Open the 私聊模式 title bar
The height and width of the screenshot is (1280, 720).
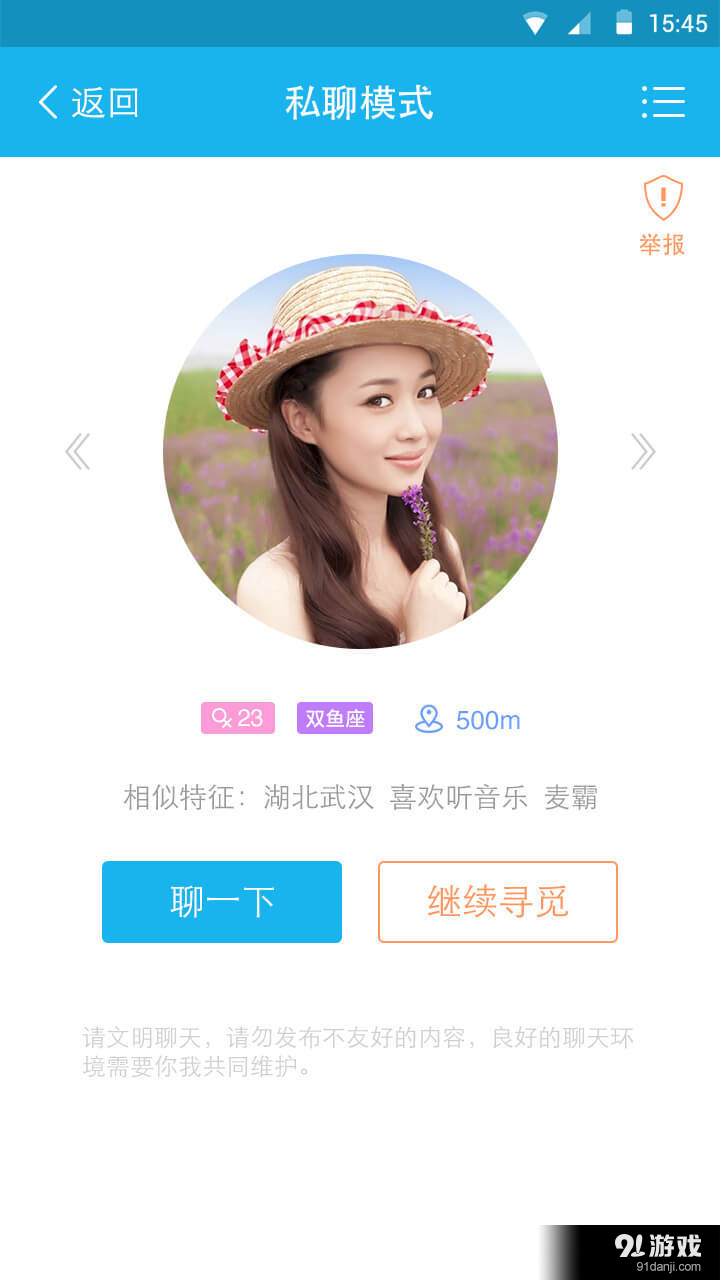360,102
